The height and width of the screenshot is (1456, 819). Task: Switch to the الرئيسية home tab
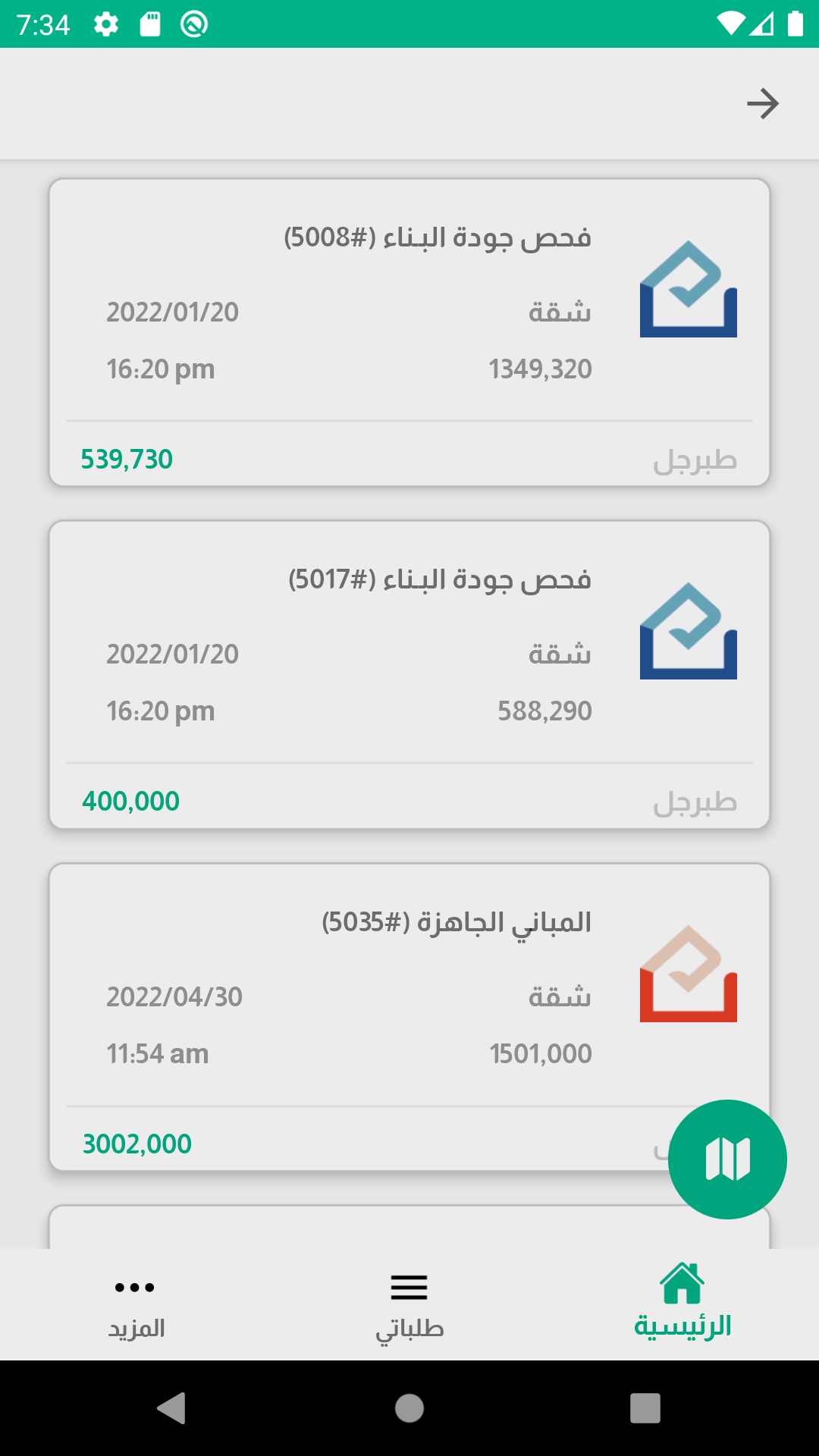(x=682, y=1303)
